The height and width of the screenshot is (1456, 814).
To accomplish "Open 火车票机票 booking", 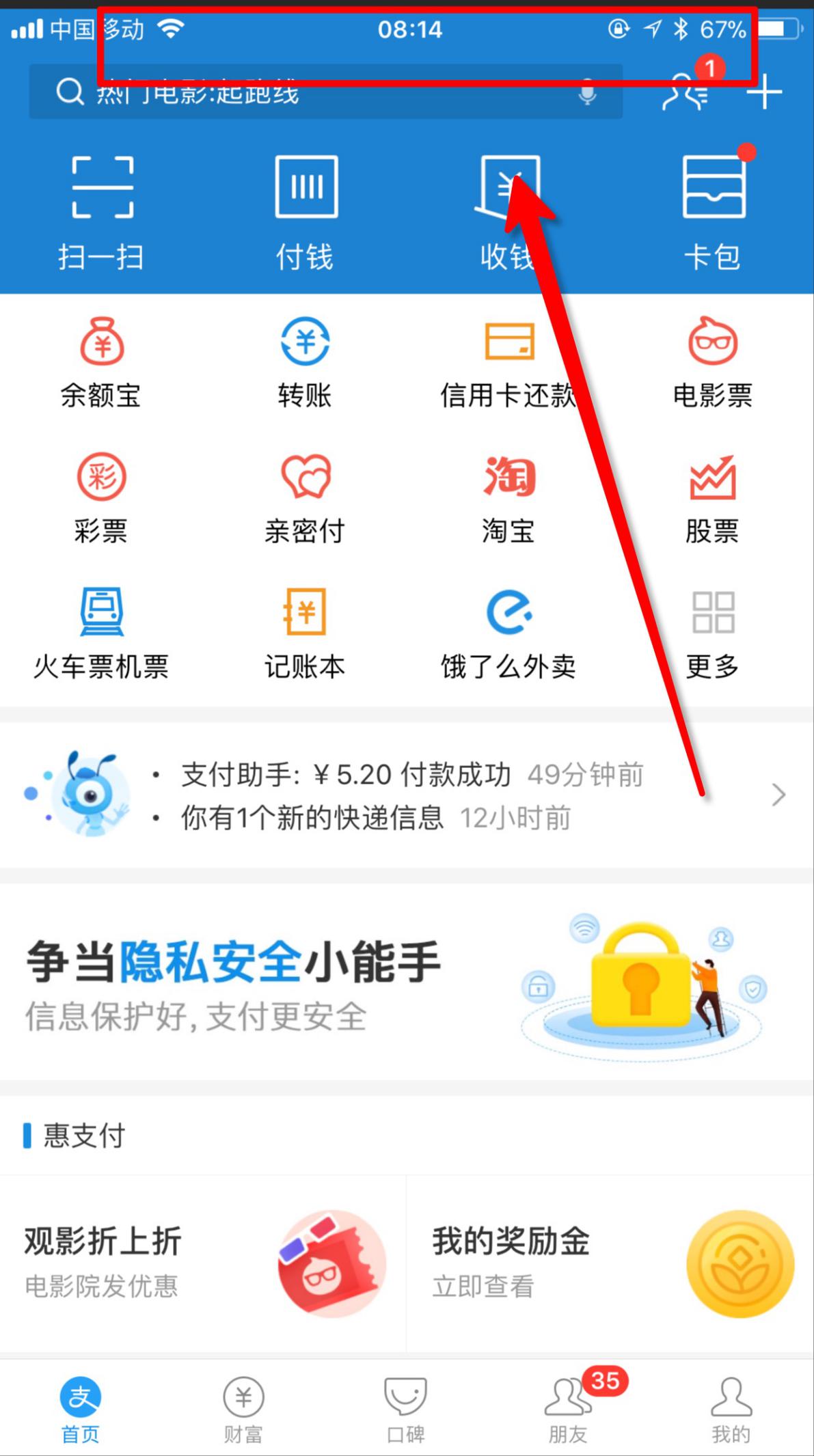I will [x=101, y=633].
